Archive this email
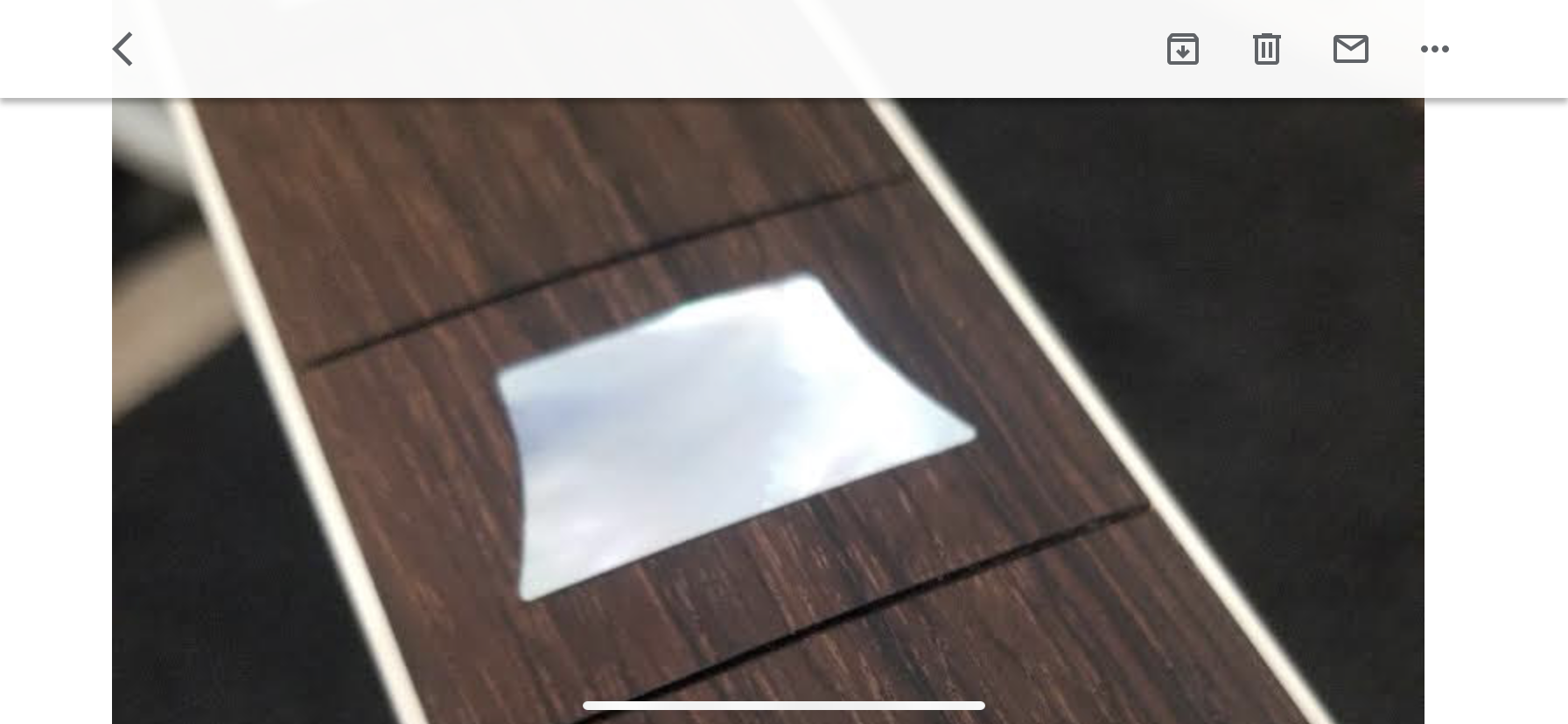 tap(1182, 49)
